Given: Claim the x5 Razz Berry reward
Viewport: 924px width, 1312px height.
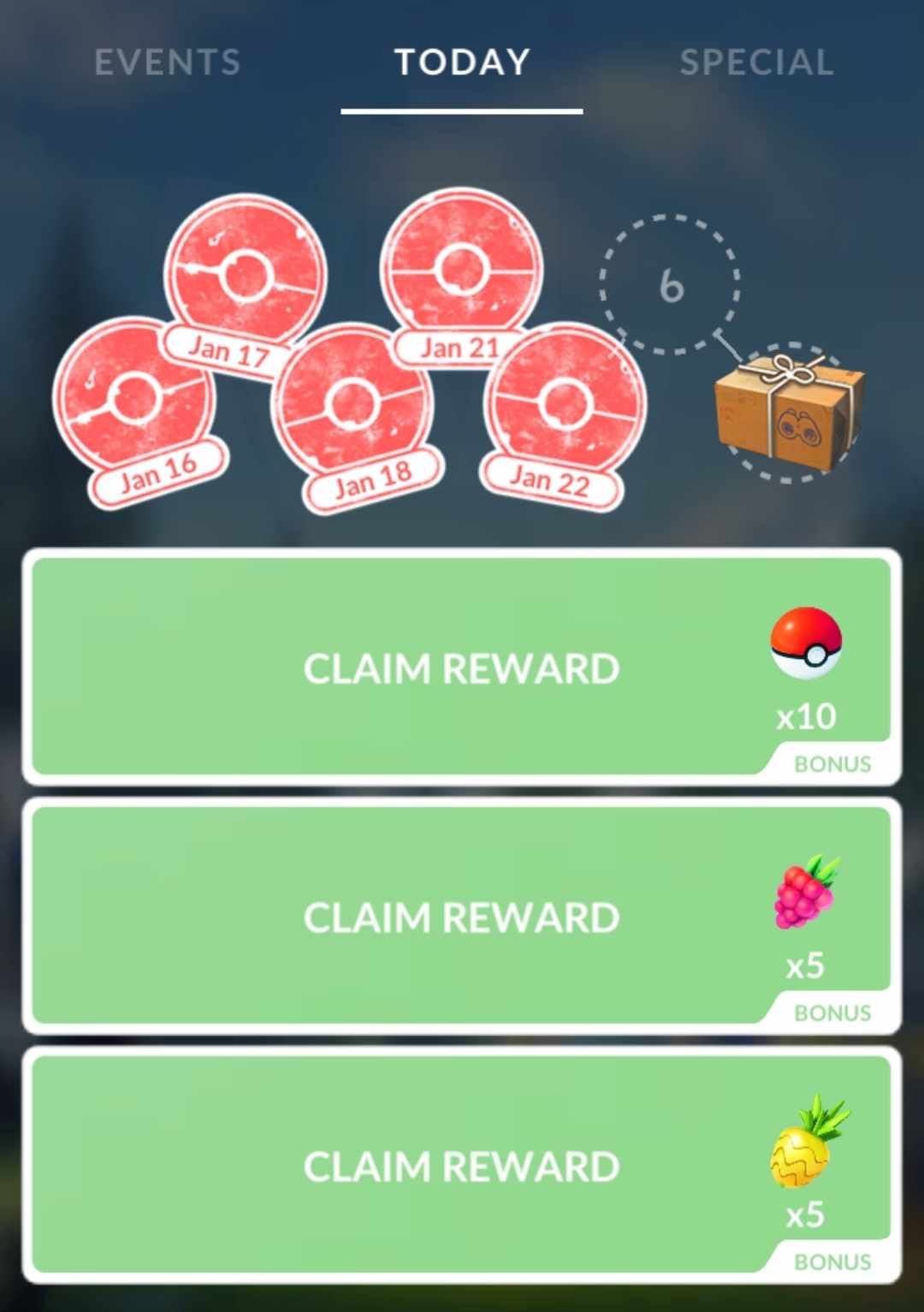Looking at the screenshot, I should [462, 917].
